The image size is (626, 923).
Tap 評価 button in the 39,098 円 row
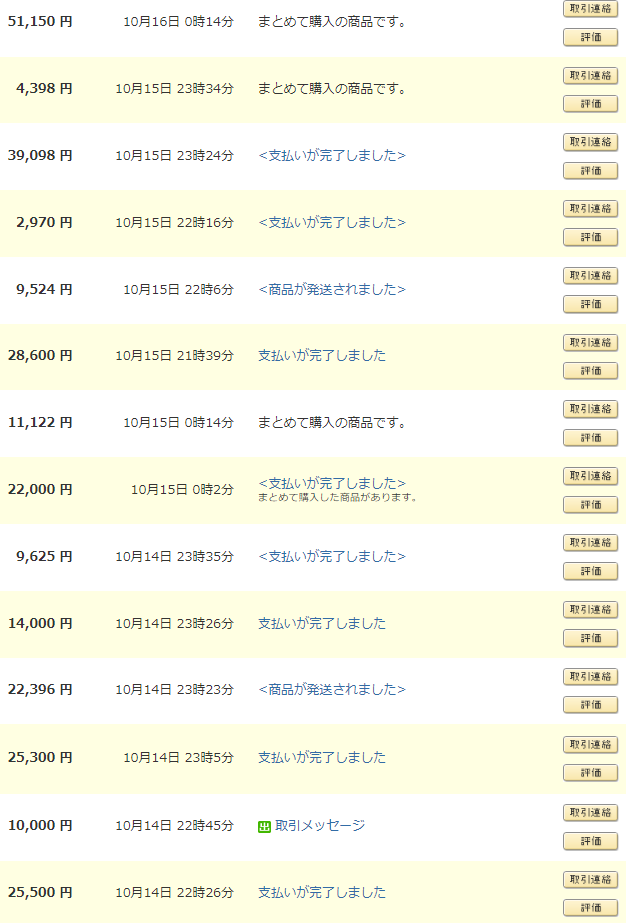pyautogui.click(x=590, y=170)
